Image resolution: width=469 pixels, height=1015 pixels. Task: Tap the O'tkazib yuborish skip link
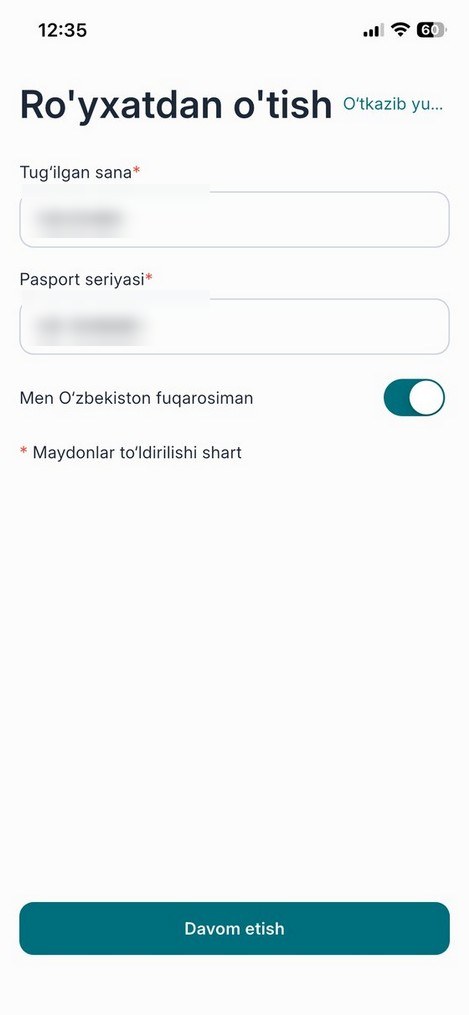tap(393, 105)
